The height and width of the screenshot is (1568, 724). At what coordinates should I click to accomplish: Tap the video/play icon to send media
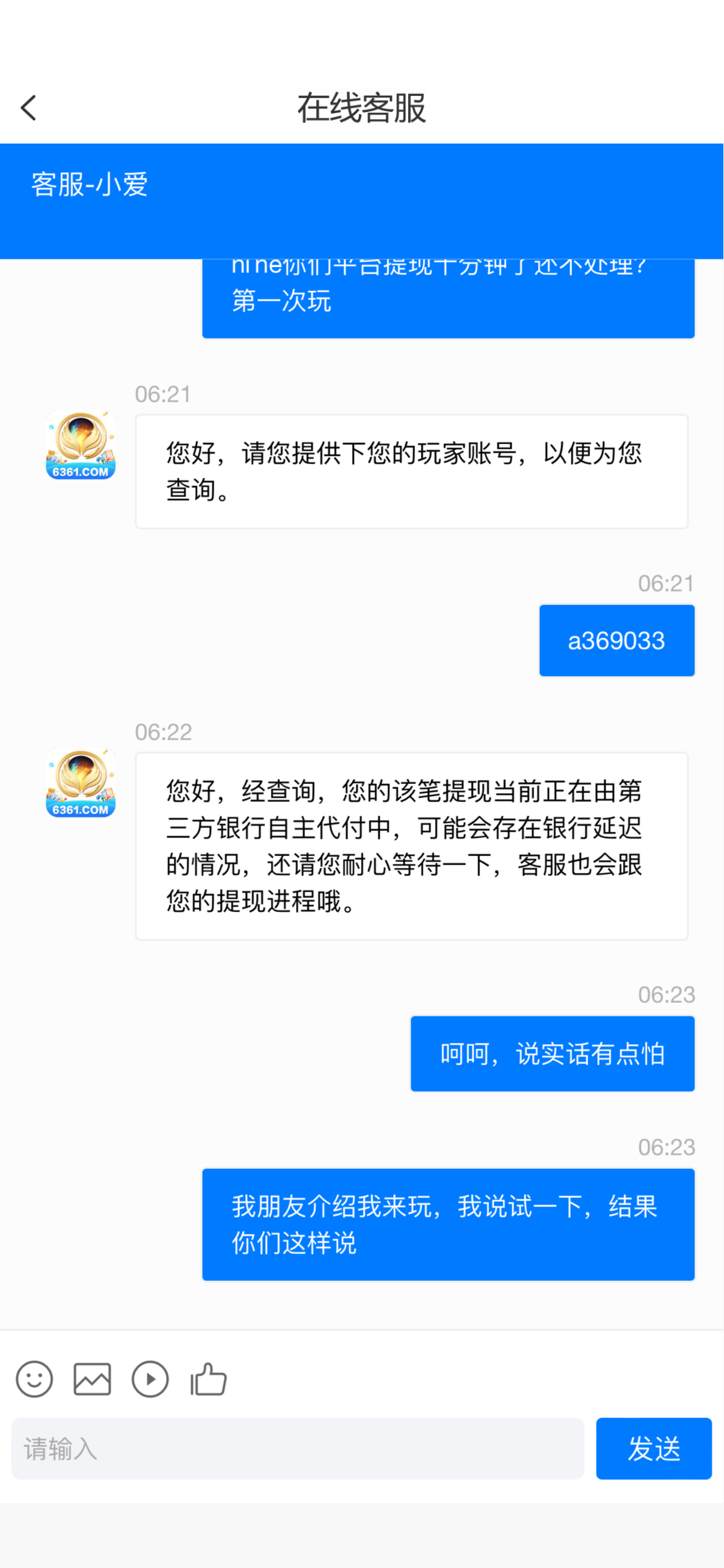click(x=150, y=1379)
